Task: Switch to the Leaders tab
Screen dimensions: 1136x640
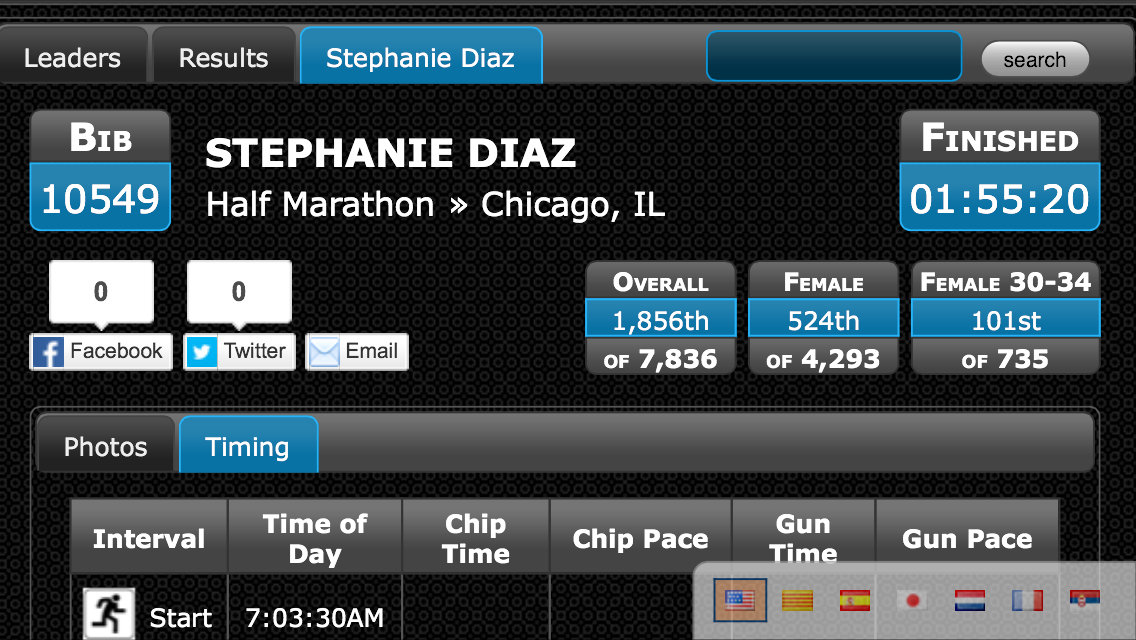Action: (72, 58)
